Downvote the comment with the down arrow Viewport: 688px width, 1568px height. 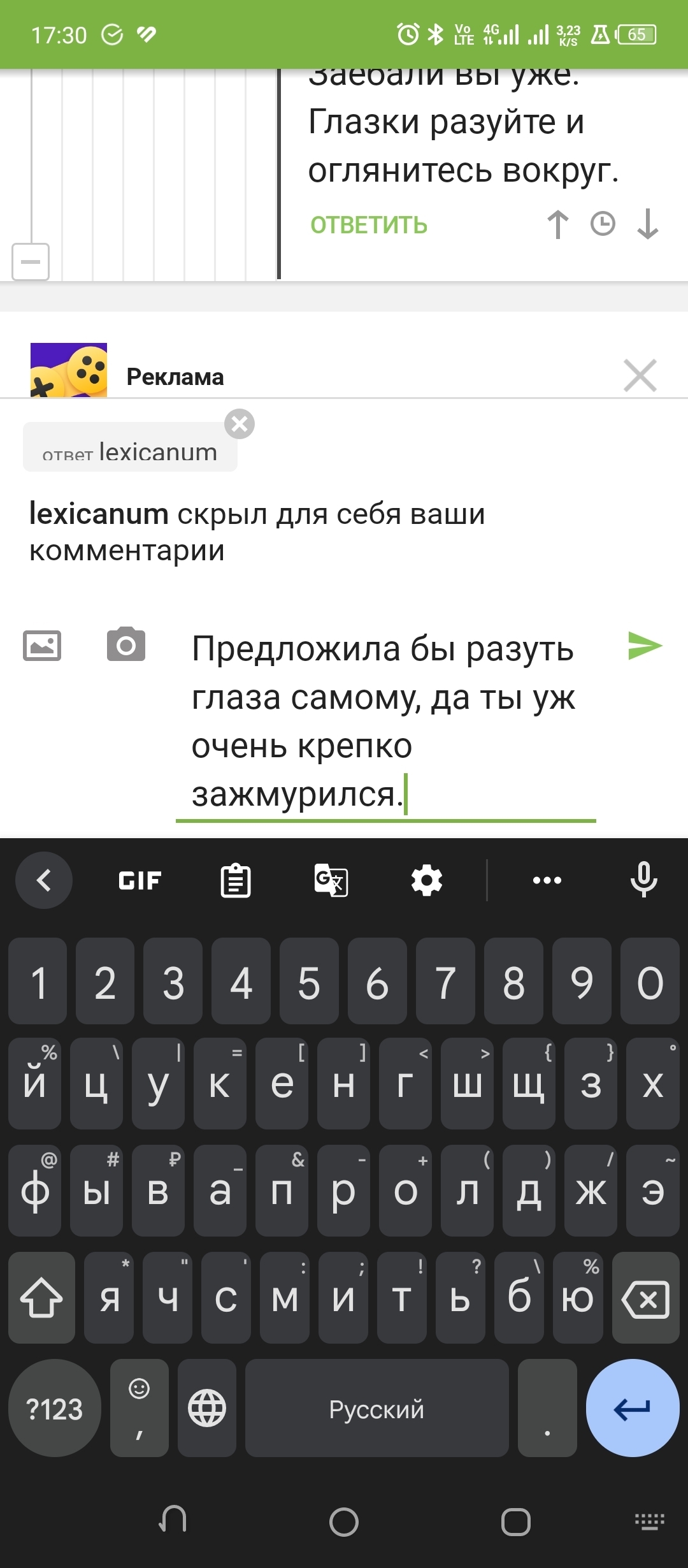(647, 224)
